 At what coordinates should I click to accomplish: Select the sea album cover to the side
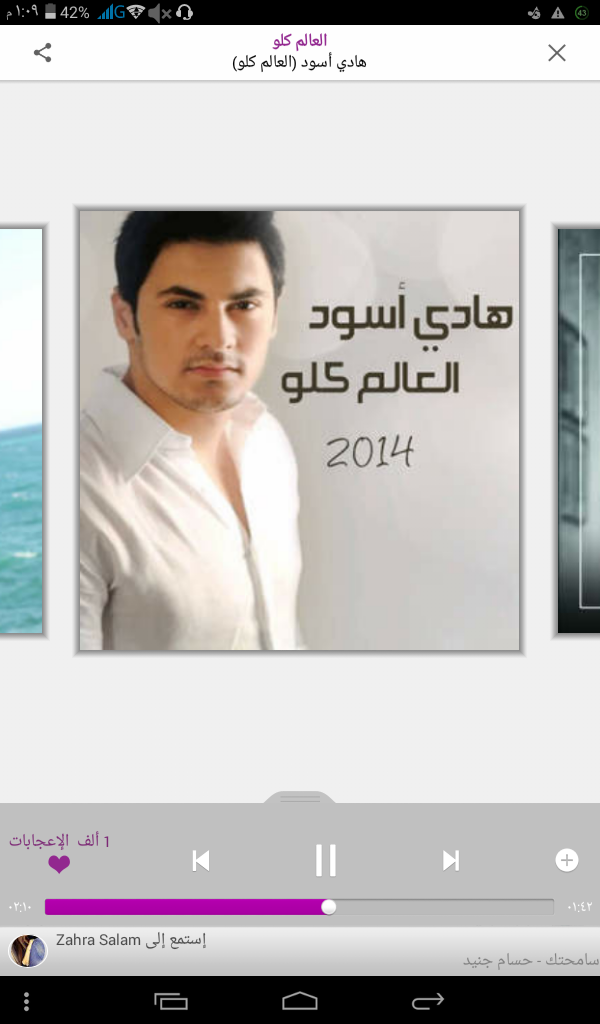point(21,430)
